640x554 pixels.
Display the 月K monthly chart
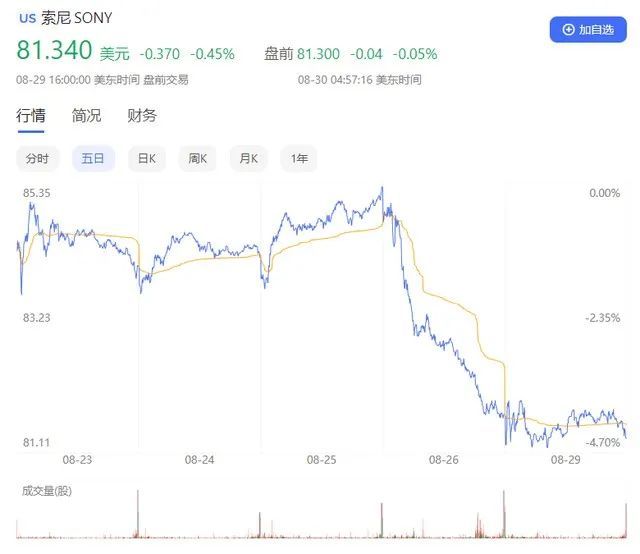click(x=248, y=158)
